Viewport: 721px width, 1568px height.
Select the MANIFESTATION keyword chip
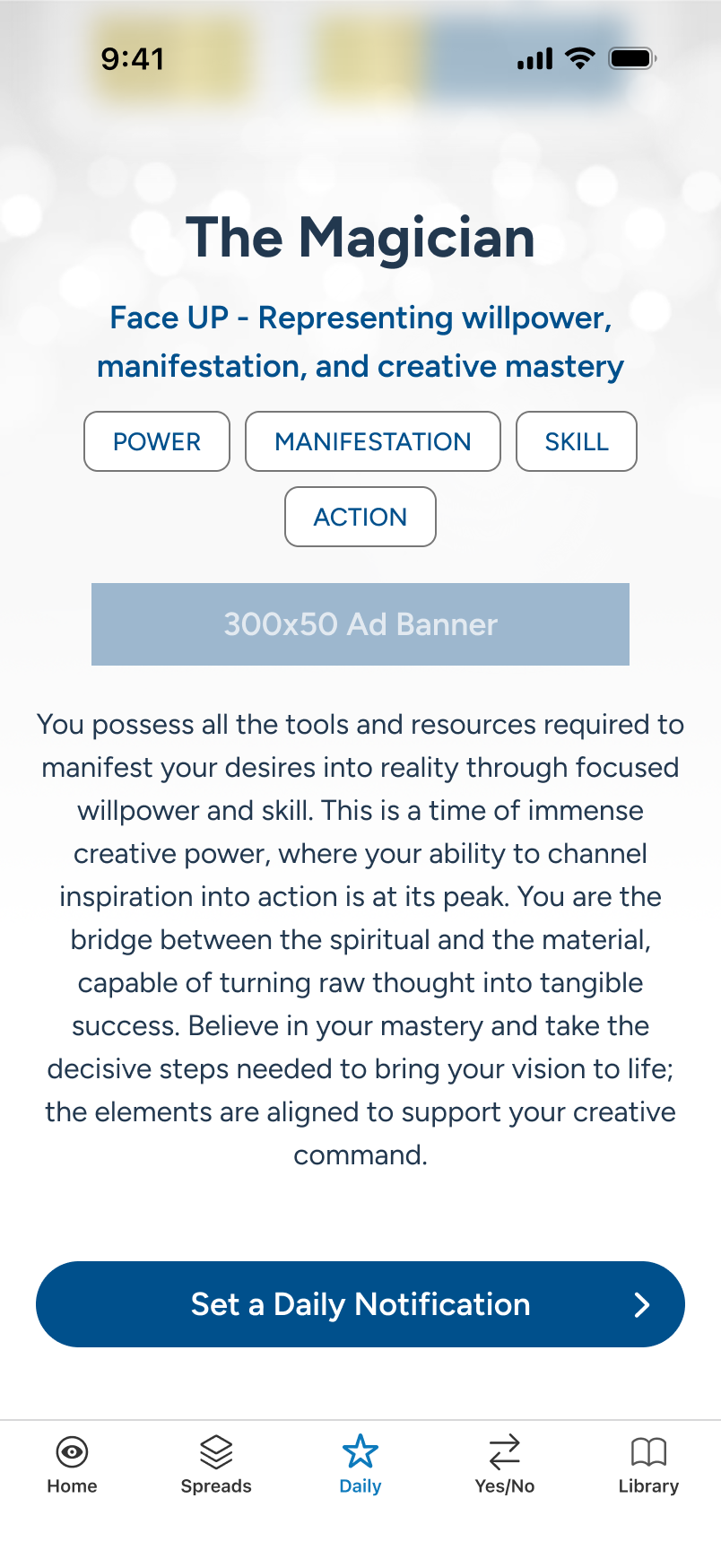373,441
